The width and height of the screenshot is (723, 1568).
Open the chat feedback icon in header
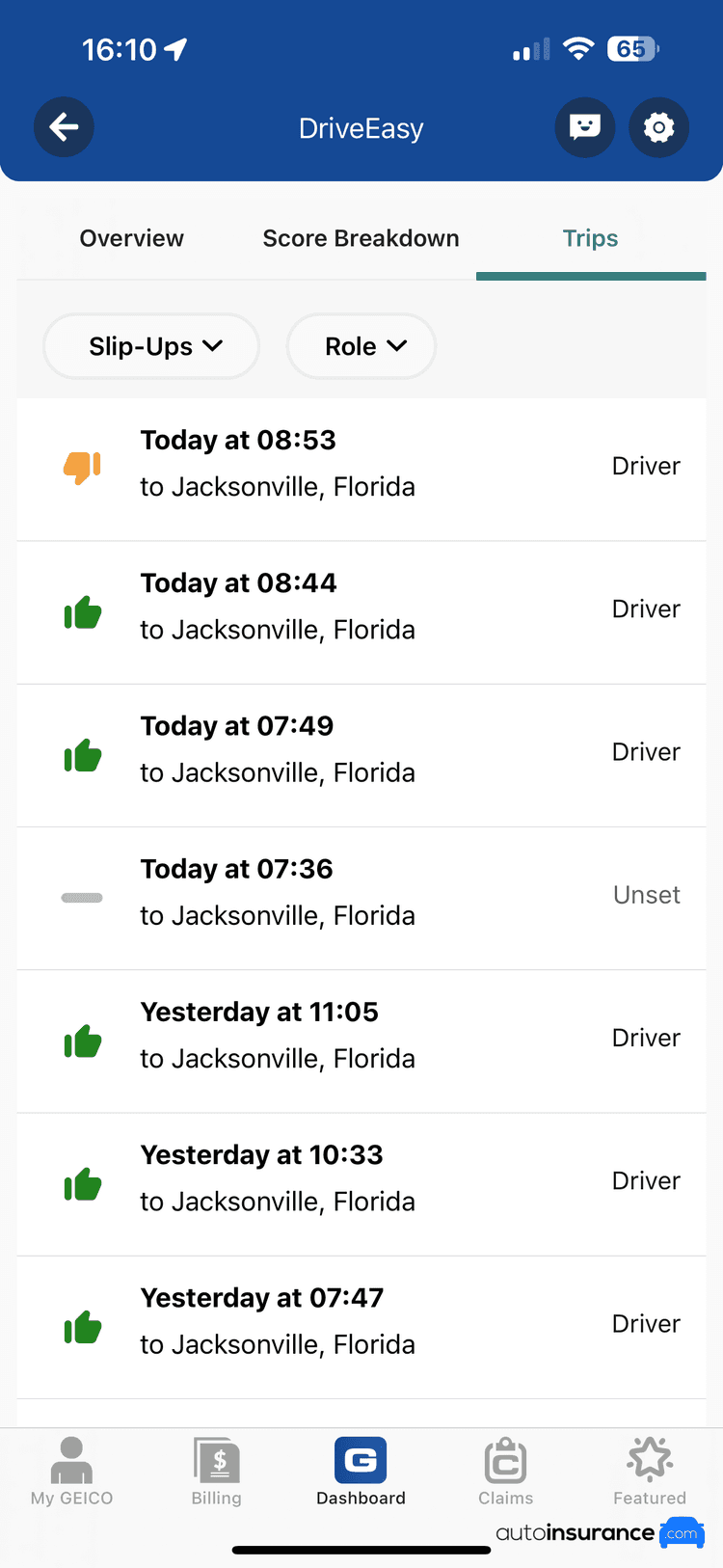pos(584,126)
